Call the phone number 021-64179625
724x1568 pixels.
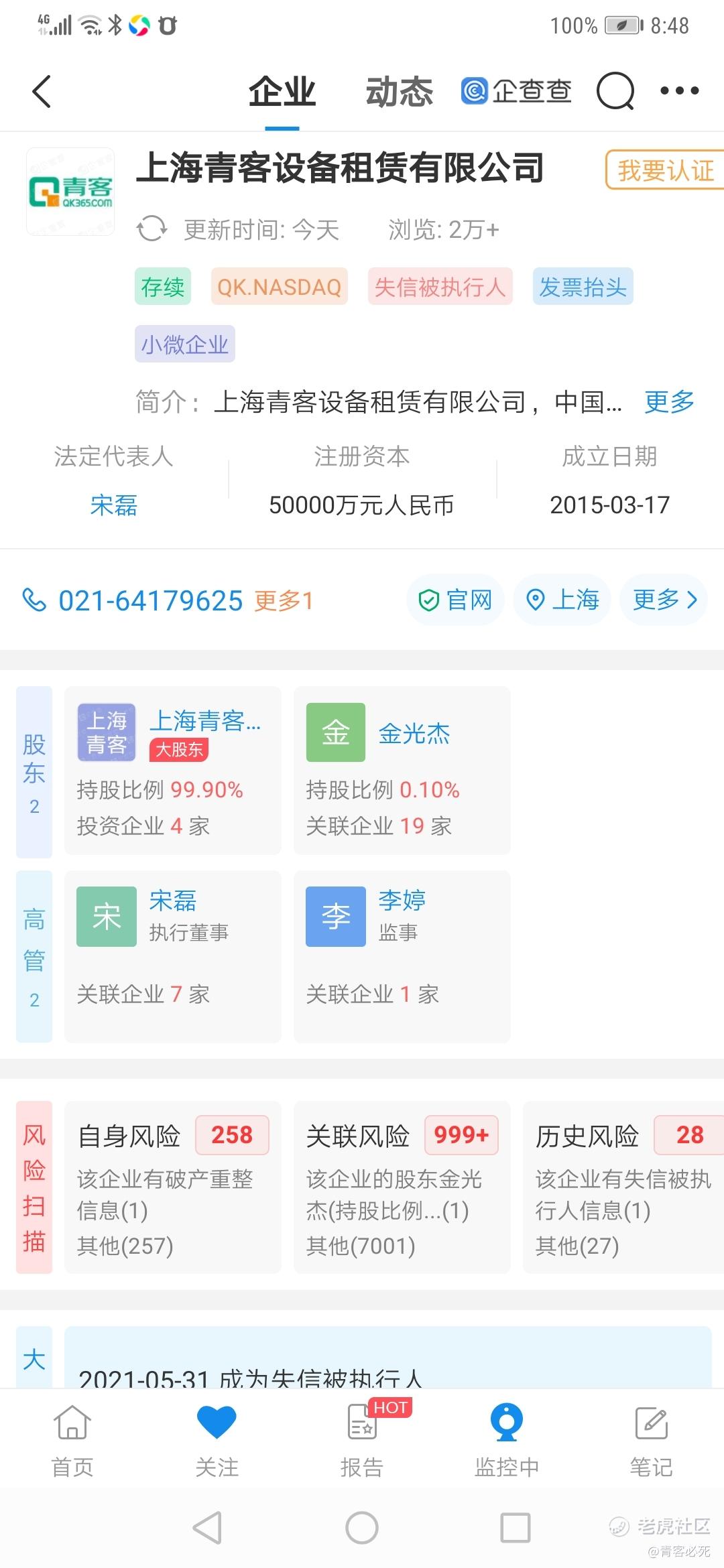pyautogui.click(x=150, y=600)
